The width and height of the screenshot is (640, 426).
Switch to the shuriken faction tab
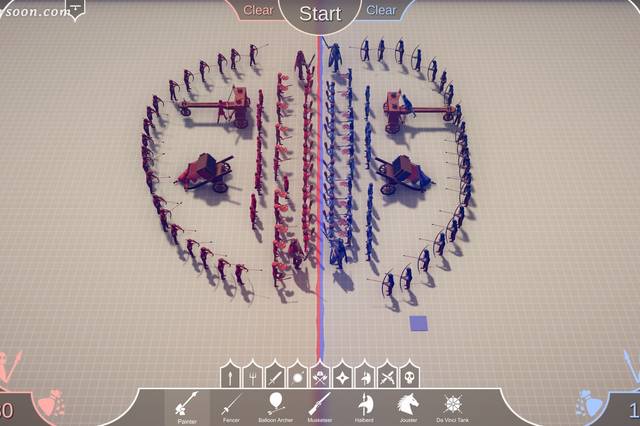pyautogui.click(x=342, y=377)
